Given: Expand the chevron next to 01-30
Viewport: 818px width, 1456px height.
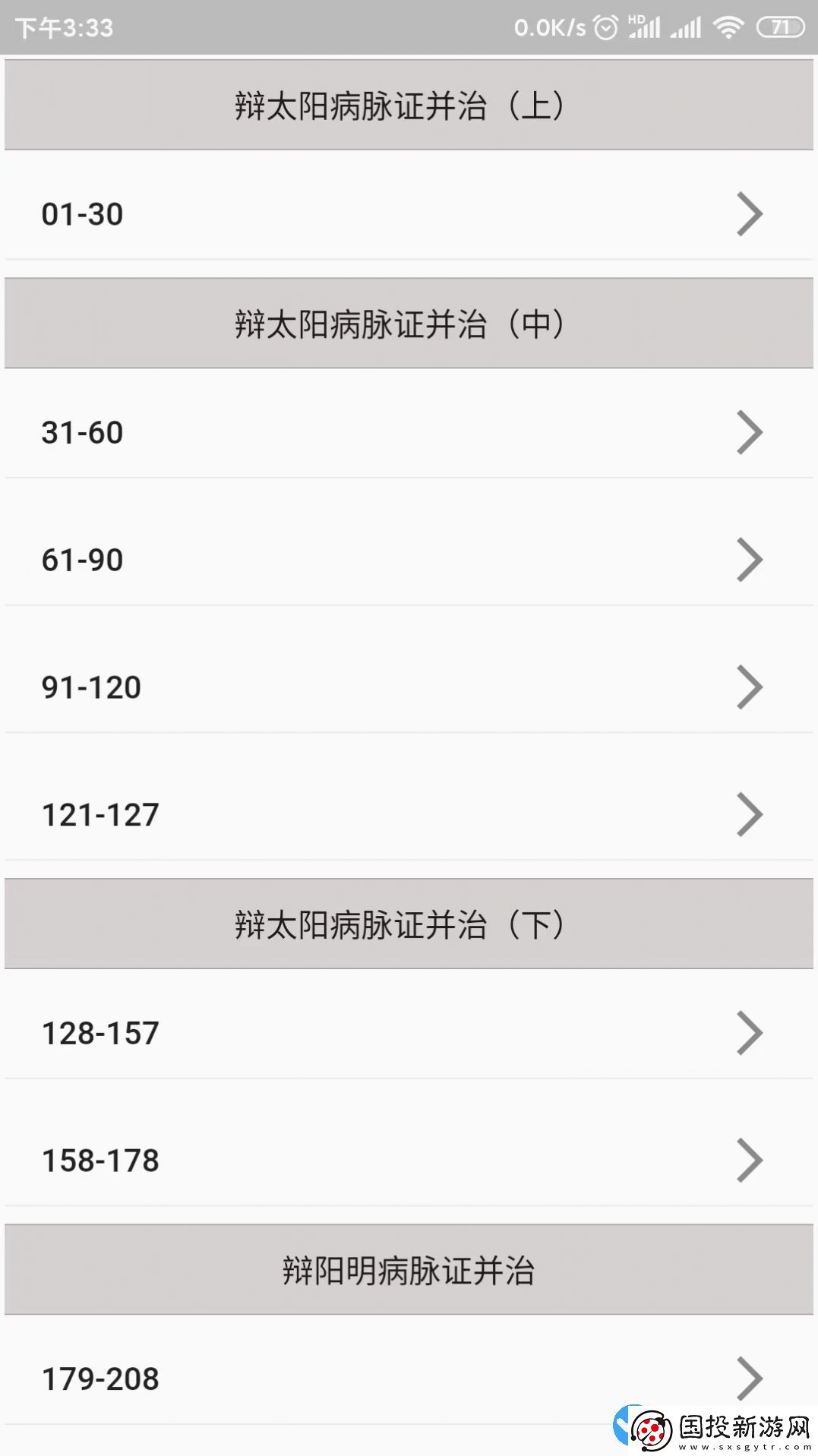Looking at the screenshot, I should (749, 213).
